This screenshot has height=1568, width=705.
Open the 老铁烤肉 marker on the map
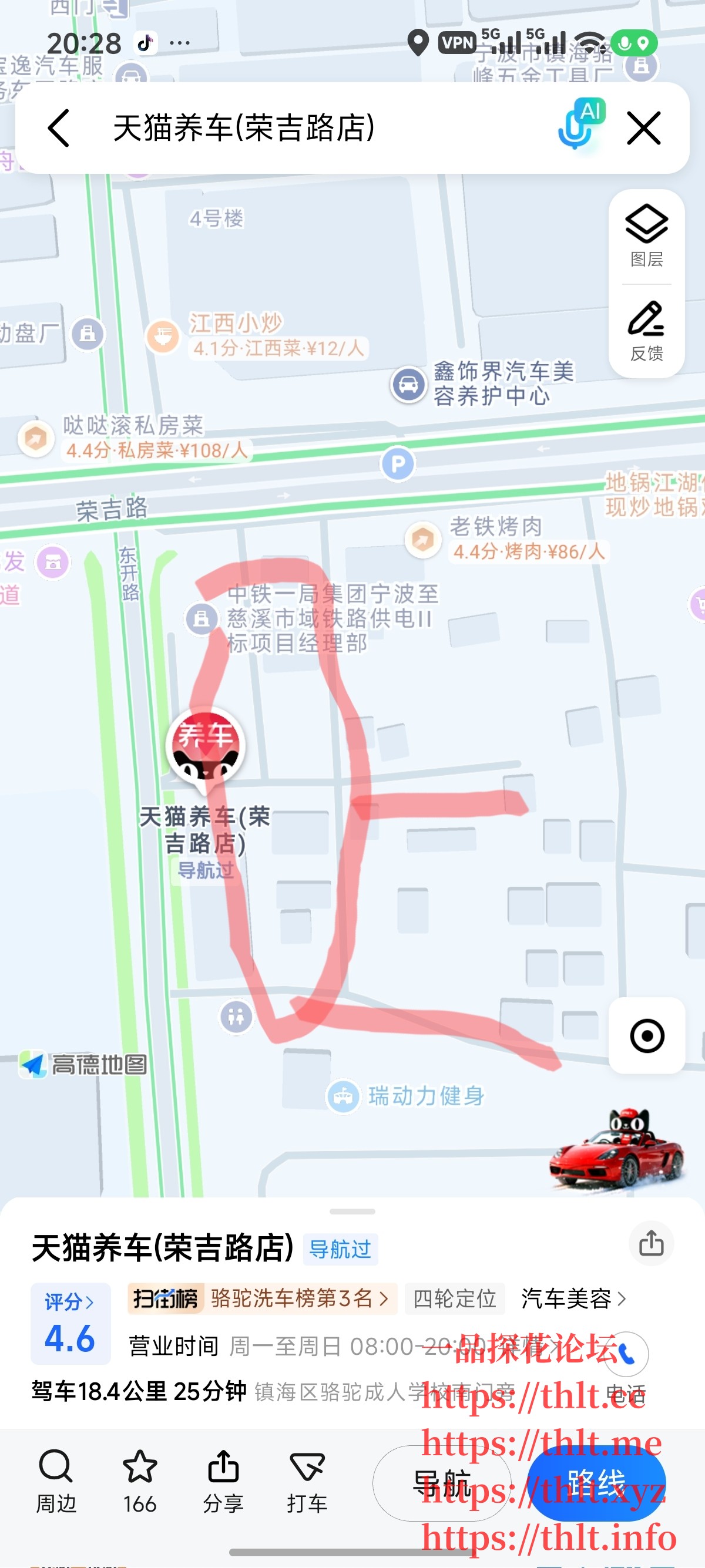422,539
